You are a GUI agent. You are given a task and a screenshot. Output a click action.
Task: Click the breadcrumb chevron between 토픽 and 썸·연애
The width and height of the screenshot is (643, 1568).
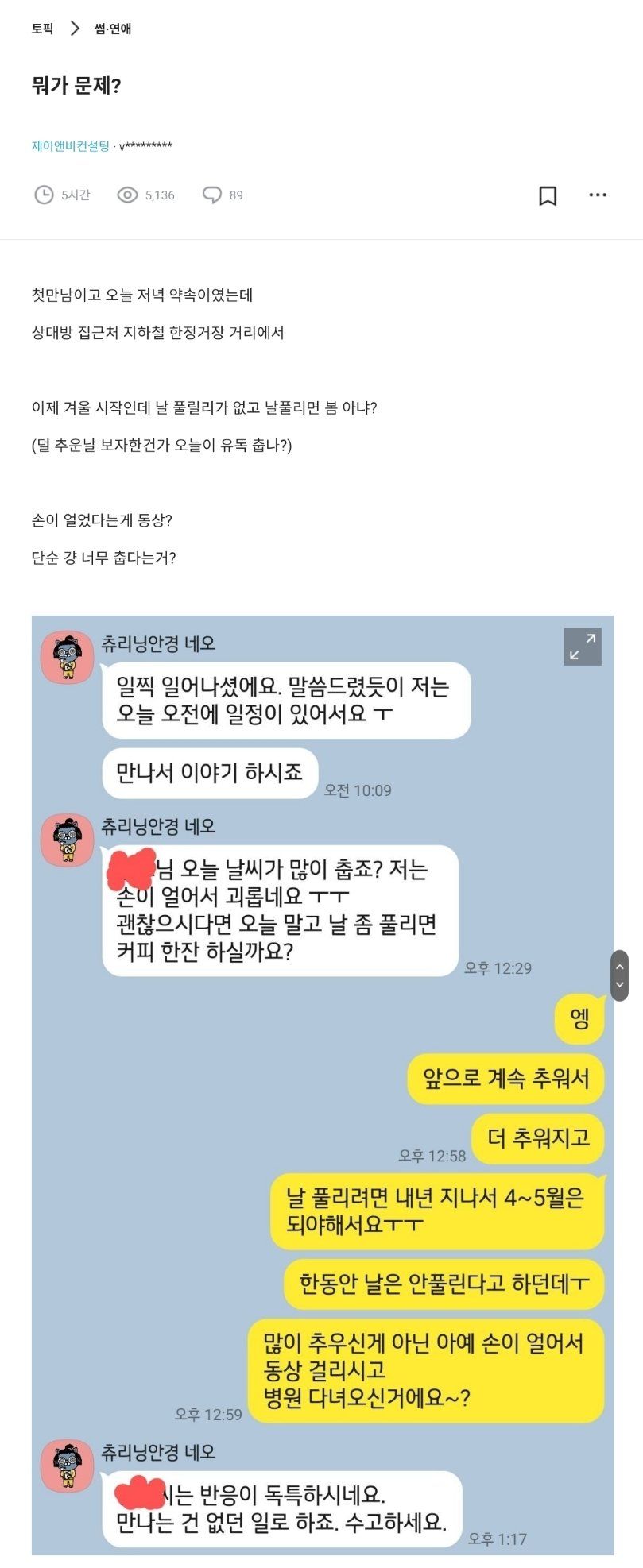pyautogui.click(x=74, y=29)
